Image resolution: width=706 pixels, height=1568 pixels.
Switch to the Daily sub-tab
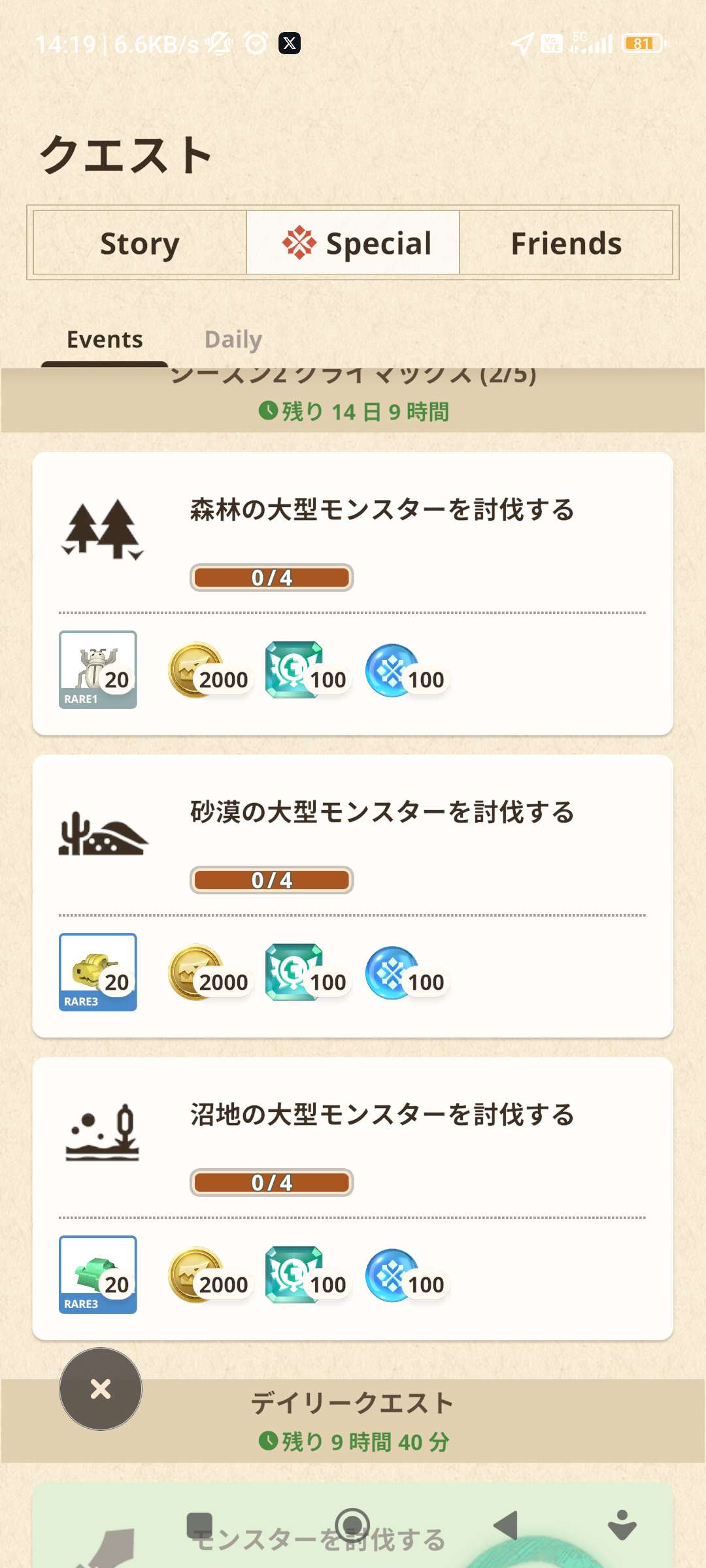click(x=233, y=340)
